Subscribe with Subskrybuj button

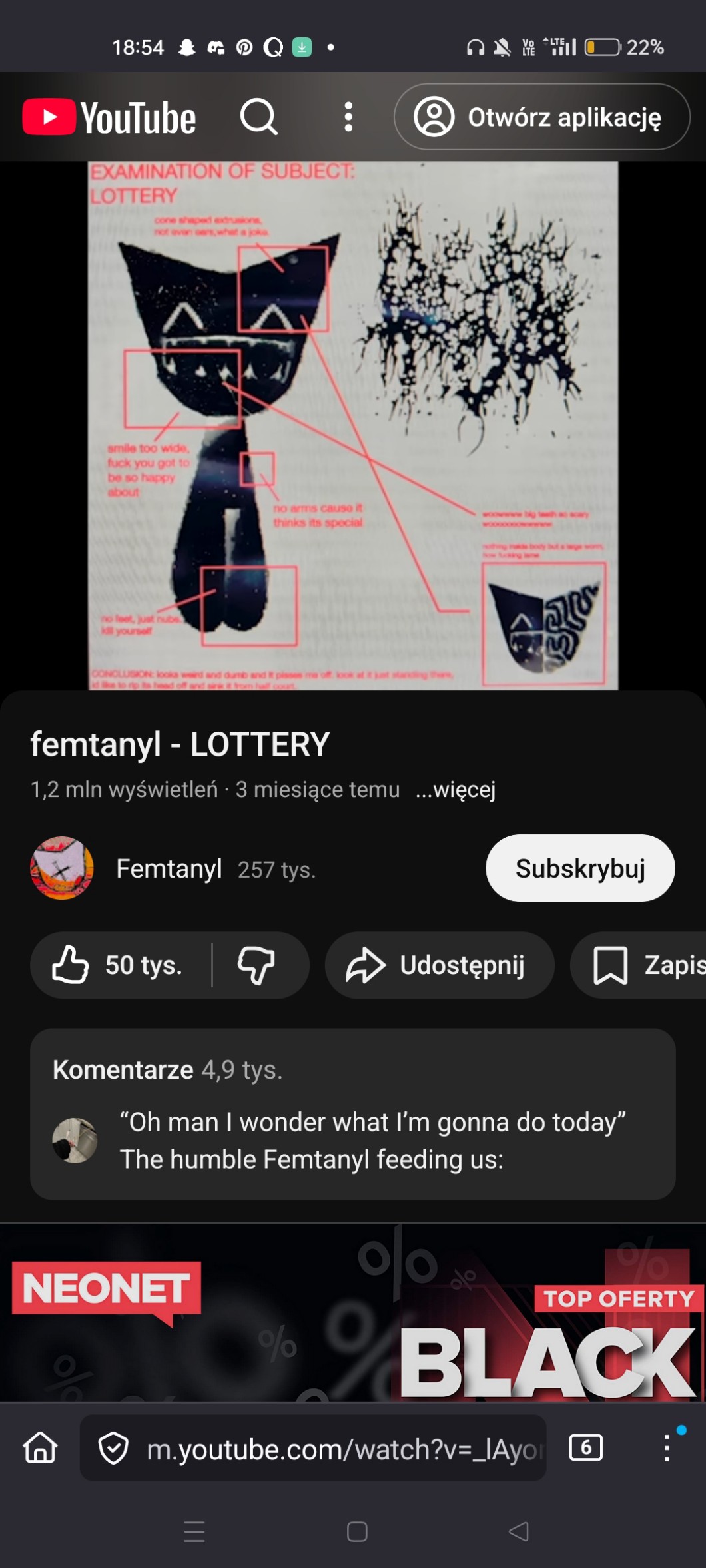[x=579, y=868]
